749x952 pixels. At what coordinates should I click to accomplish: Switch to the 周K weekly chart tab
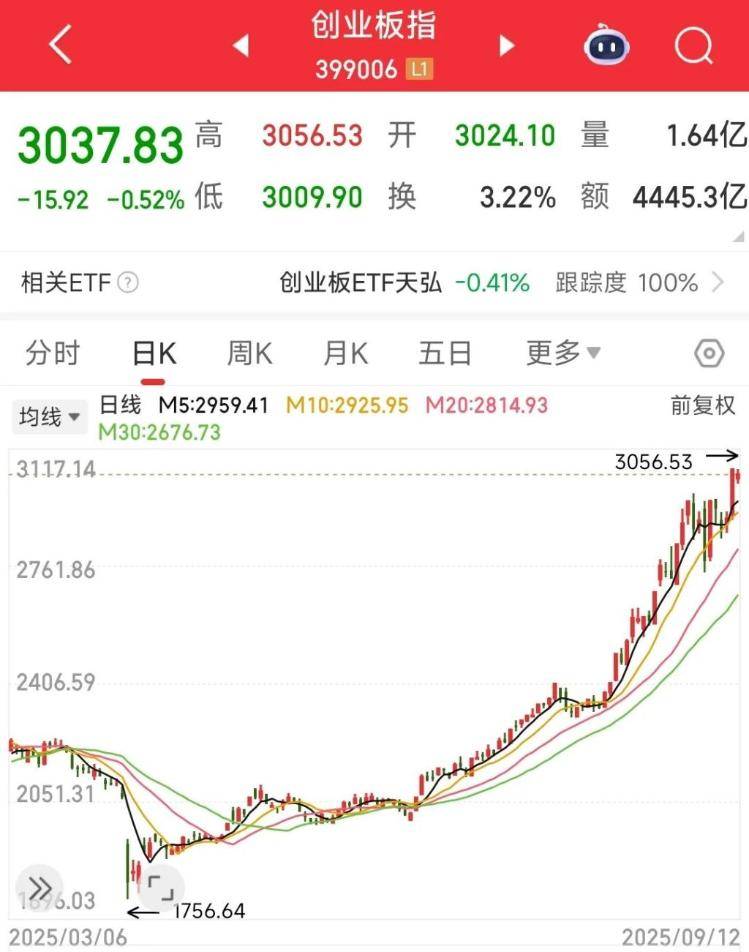248,352
